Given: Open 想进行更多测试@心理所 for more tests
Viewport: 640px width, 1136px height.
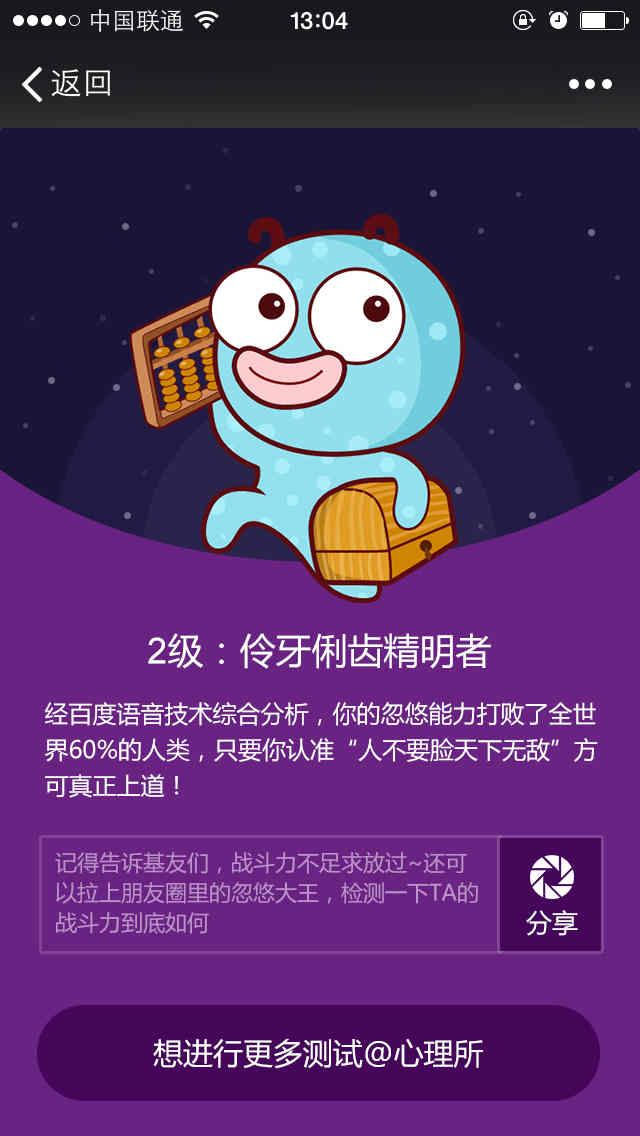Looking at the screenshot, I should point(318,1053).
